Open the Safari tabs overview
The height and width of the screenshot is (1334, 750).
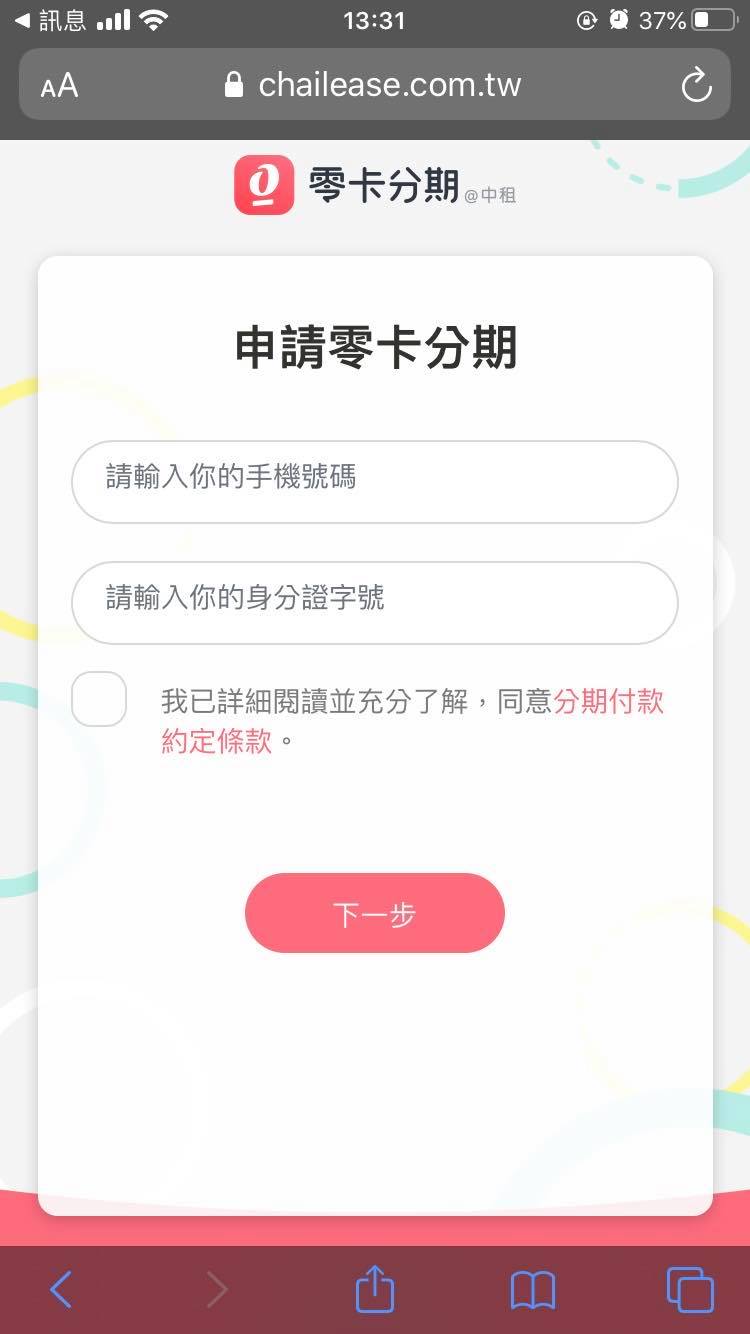689,1289
